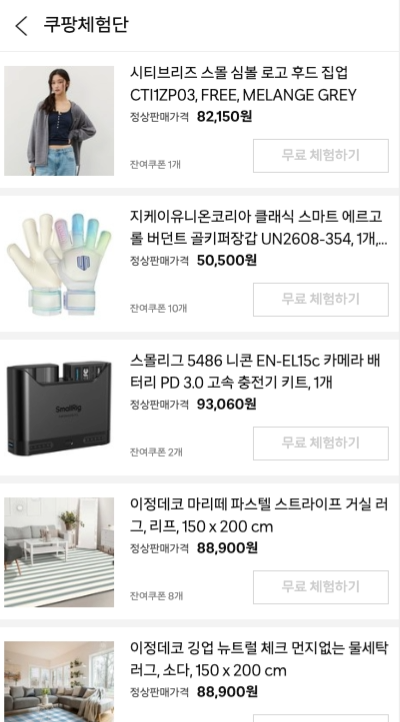
Task: Tap 무료 체험하기 for the goalkeeper gloves
Action: click(x=320, y=299)
